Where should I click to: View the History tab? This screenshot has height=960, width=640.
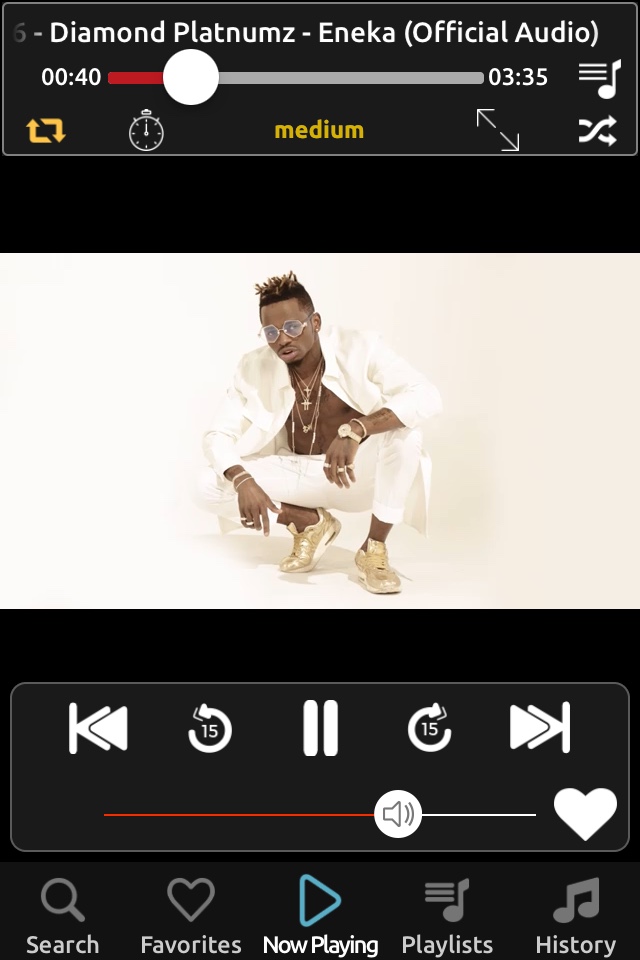(x=575, y=916)
